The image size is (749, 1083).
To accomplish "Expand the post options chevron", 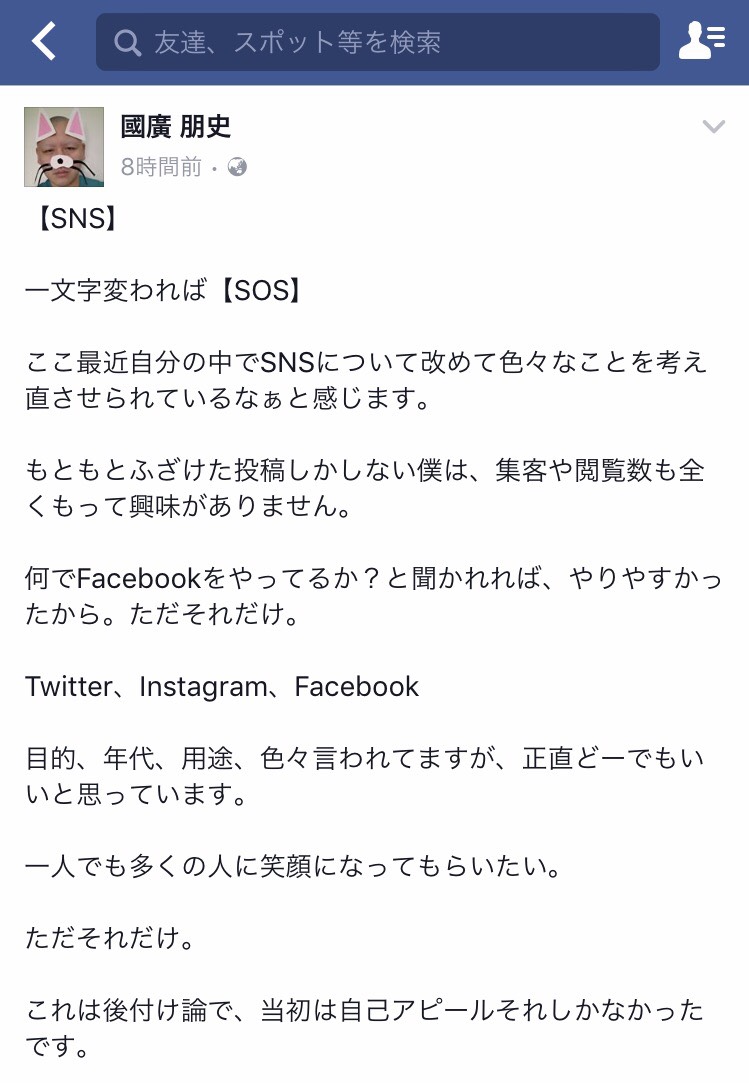I will click(x=713, y=127).
